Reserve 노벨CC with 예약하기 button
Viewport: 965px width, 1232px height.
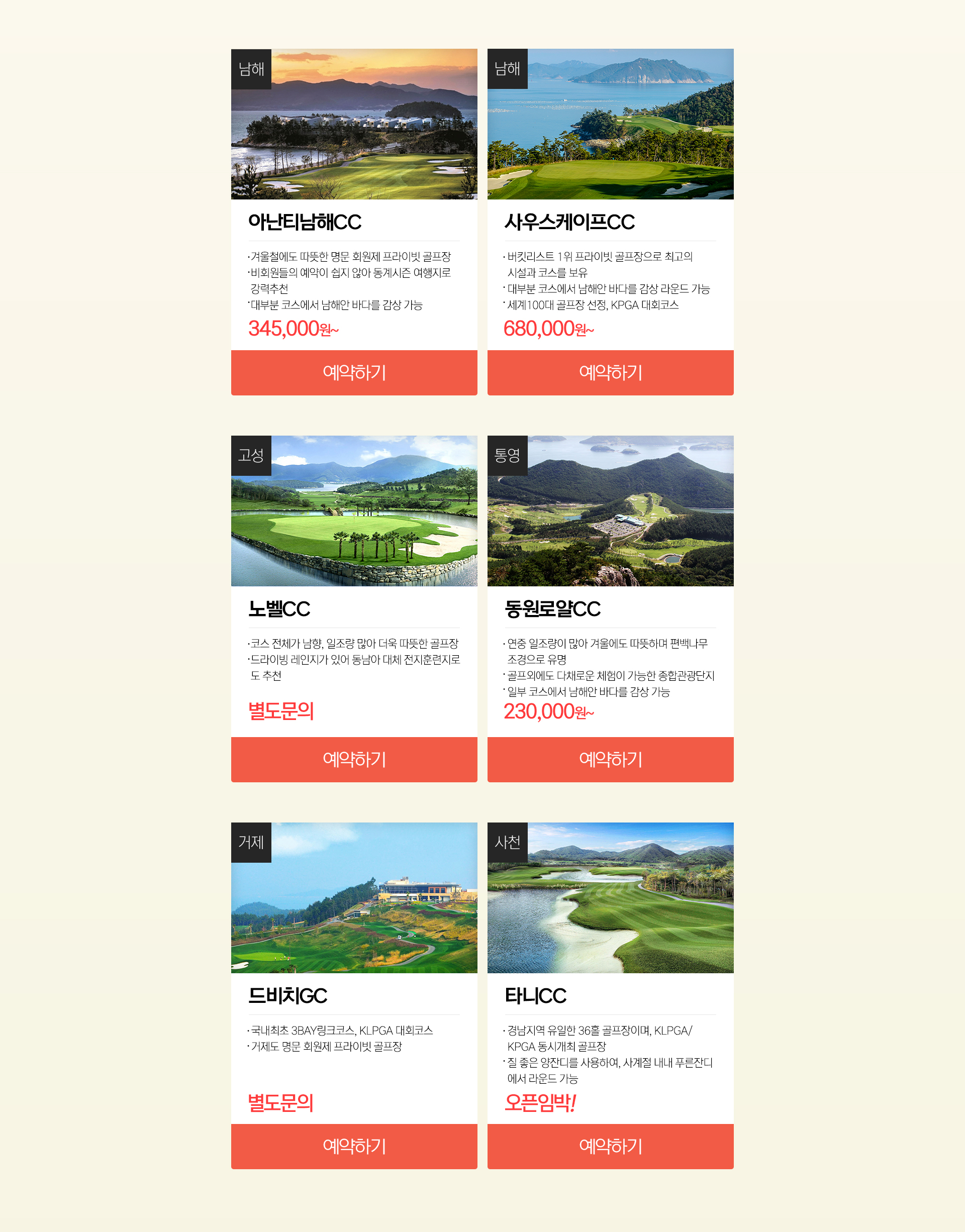coord(354,759)
